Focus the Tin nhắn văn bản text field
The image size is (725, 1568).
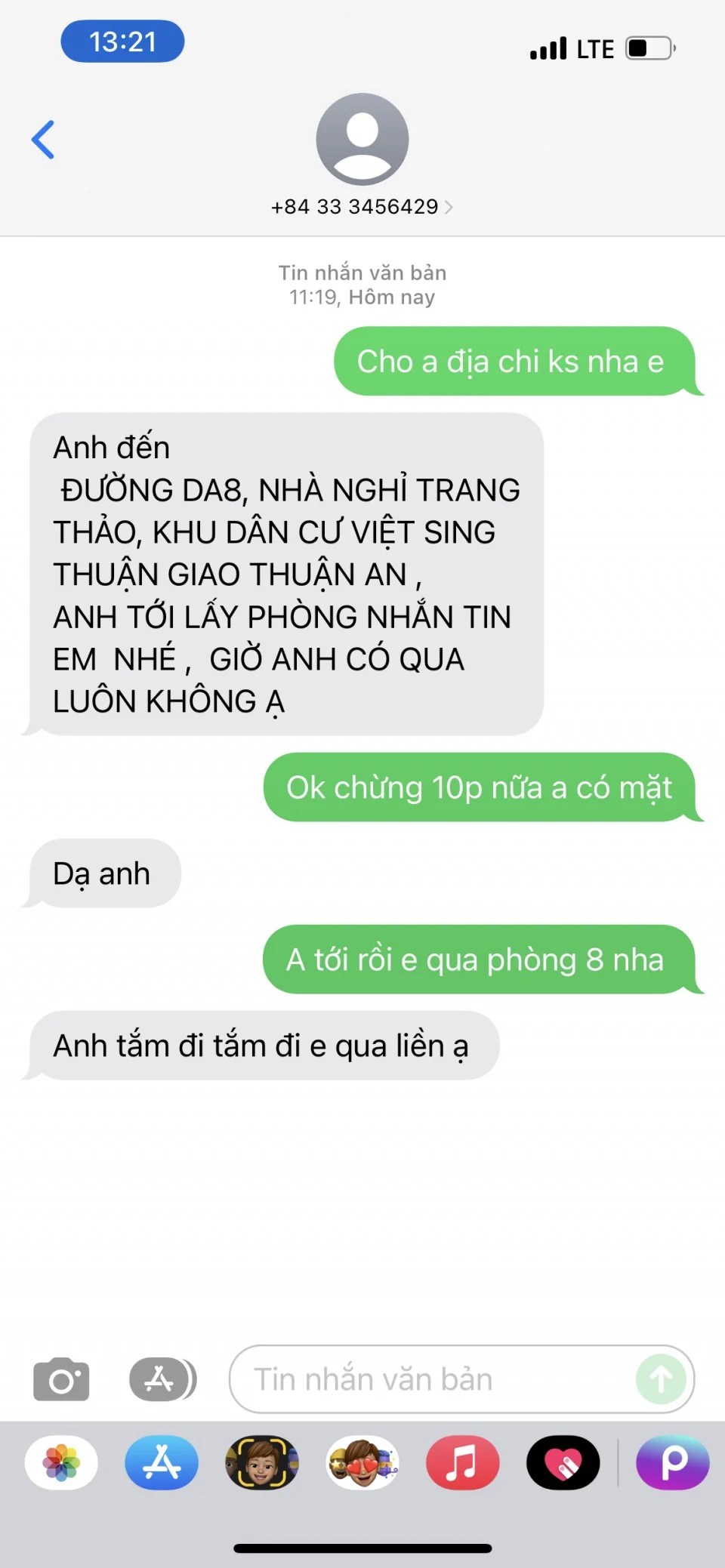click(x=430, y=1379)
